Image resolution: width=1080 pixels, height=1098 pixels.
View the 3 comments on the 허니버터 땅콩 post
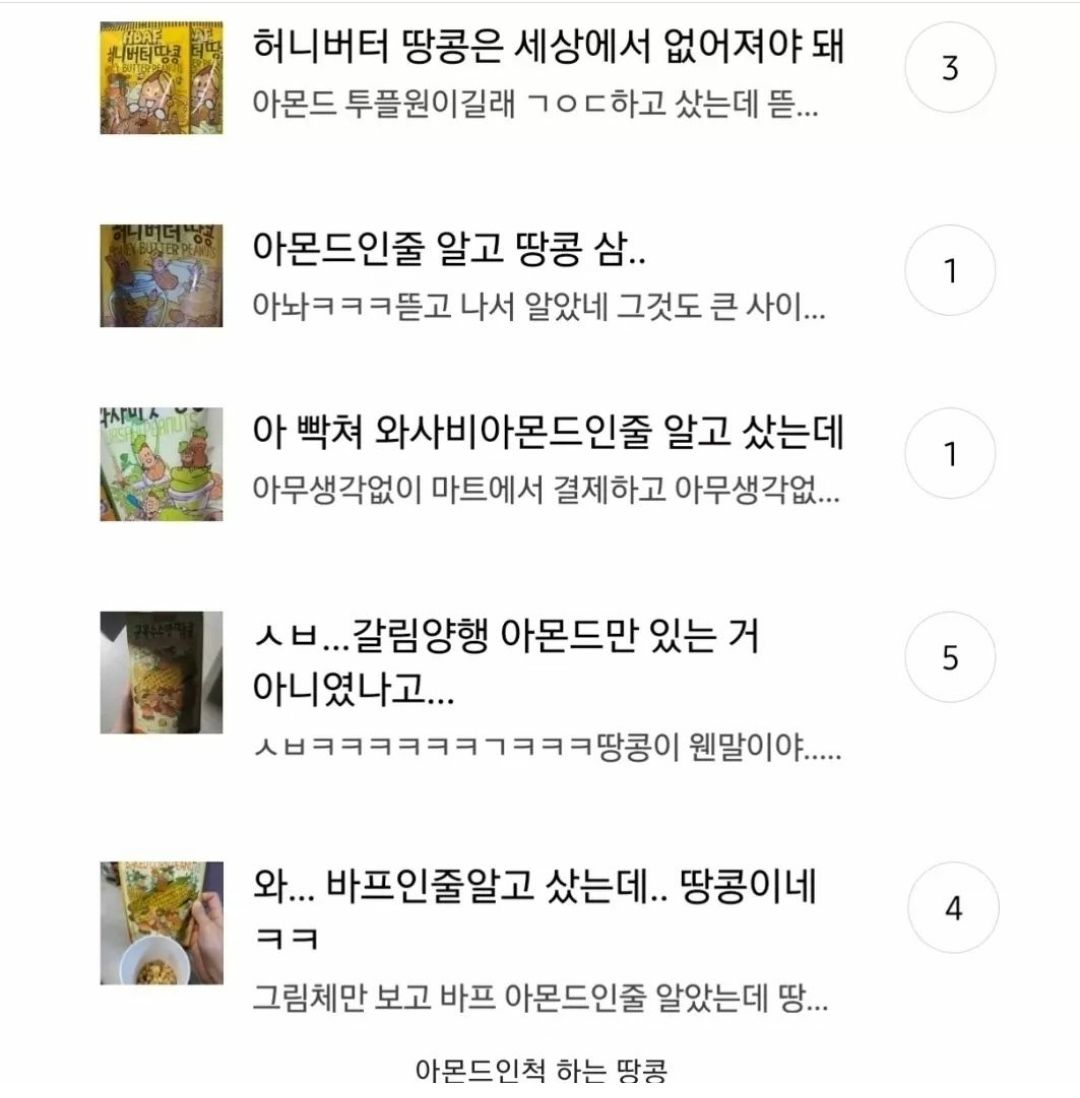point(950,69)
